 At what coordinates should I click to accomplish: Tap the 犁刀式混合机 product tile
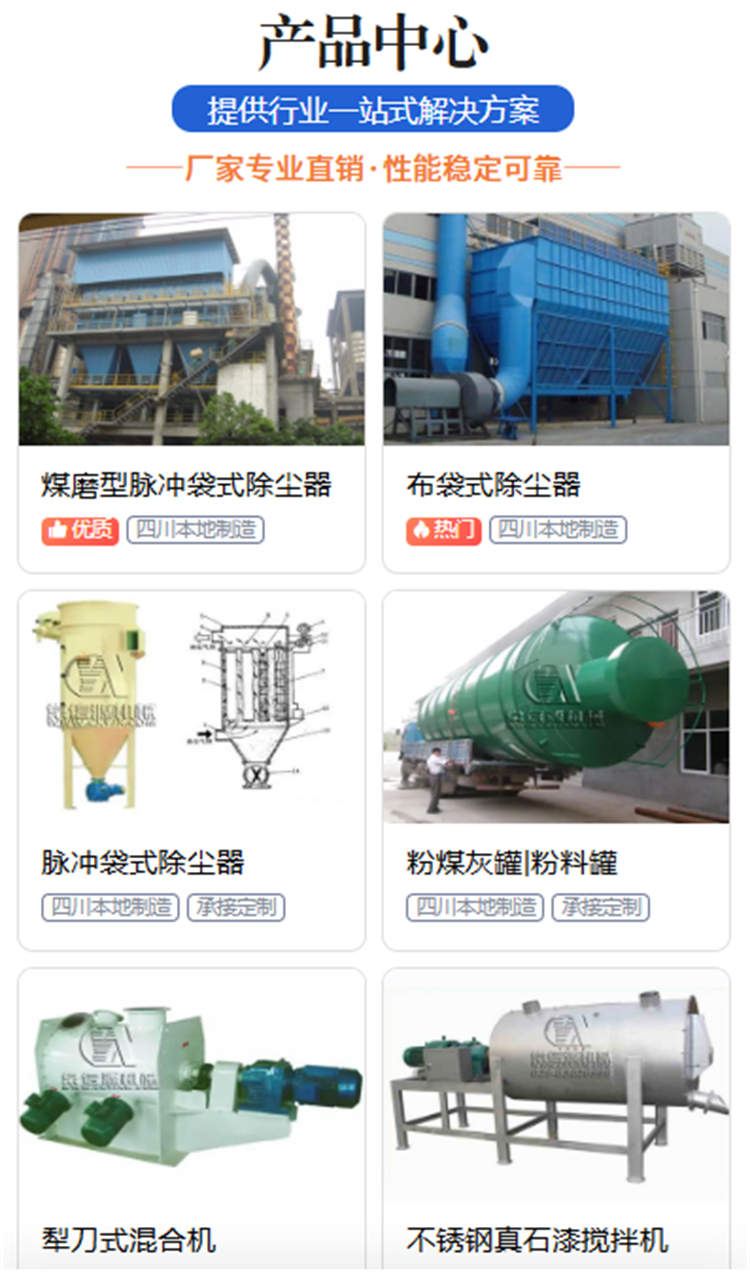coord(191,1120)
